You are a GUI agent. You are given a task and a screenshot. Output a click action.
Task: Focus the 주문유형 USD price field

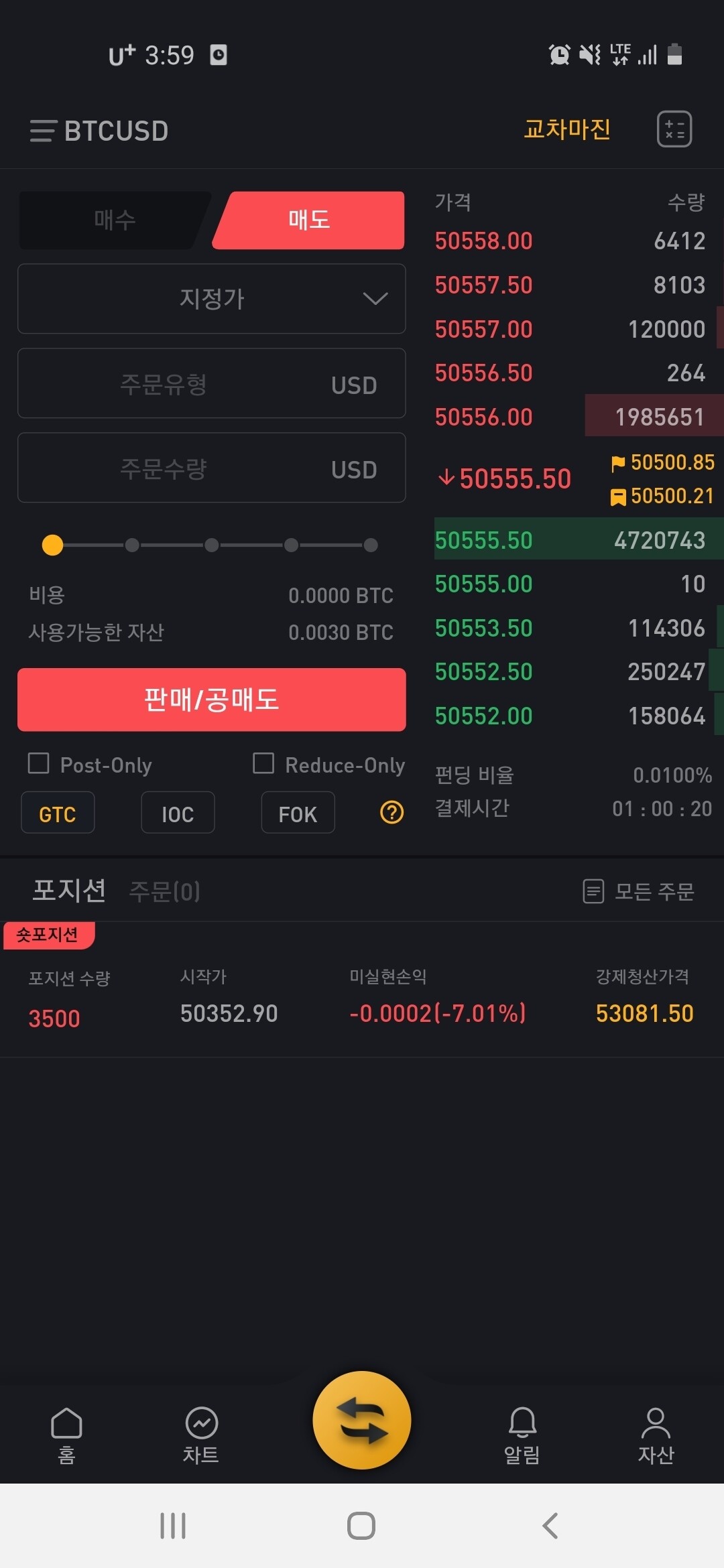coord(211,384)
